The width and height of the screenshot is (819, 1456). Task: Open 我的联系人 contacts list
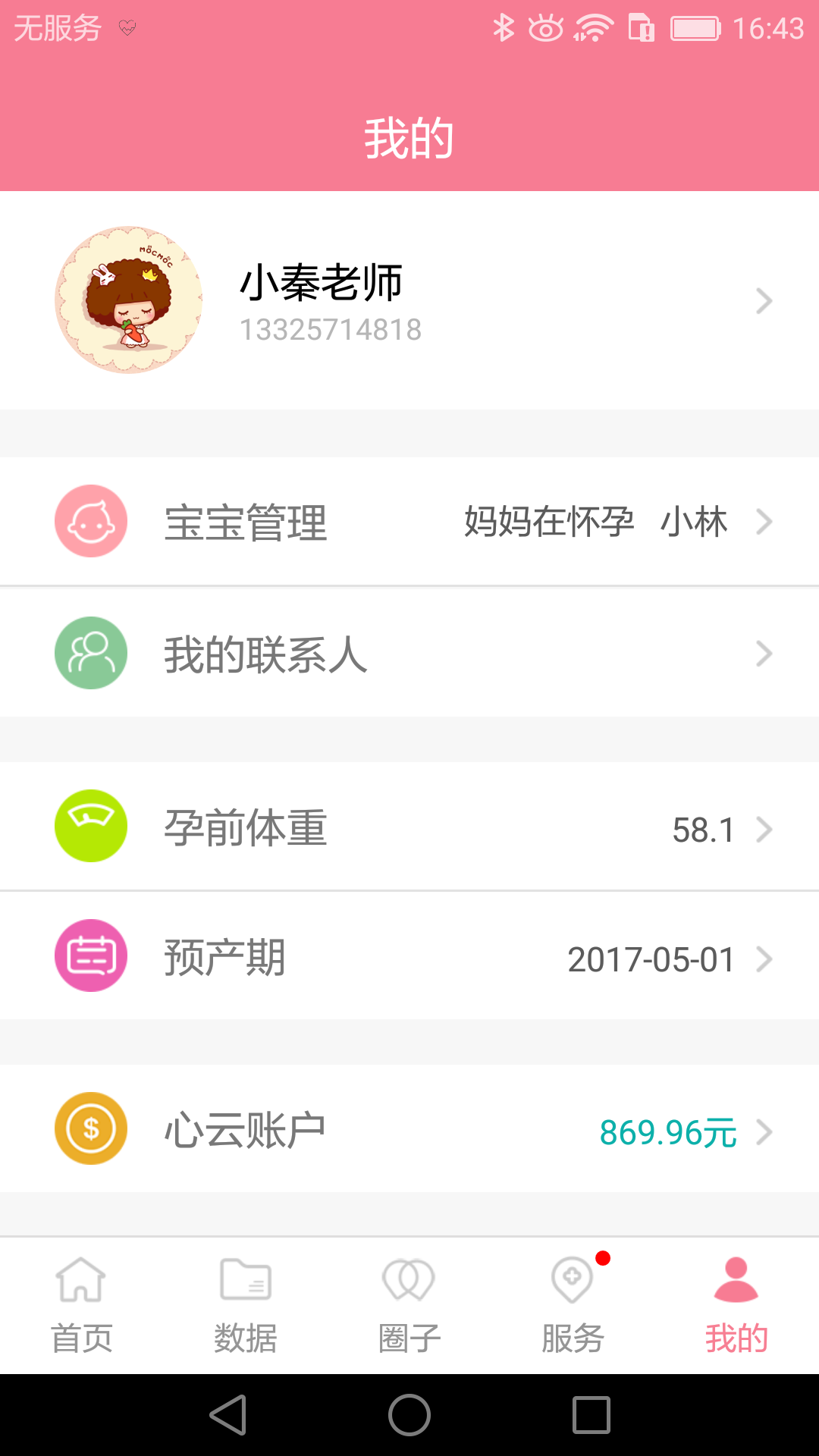pyautogui.click(x=409, y=654)
